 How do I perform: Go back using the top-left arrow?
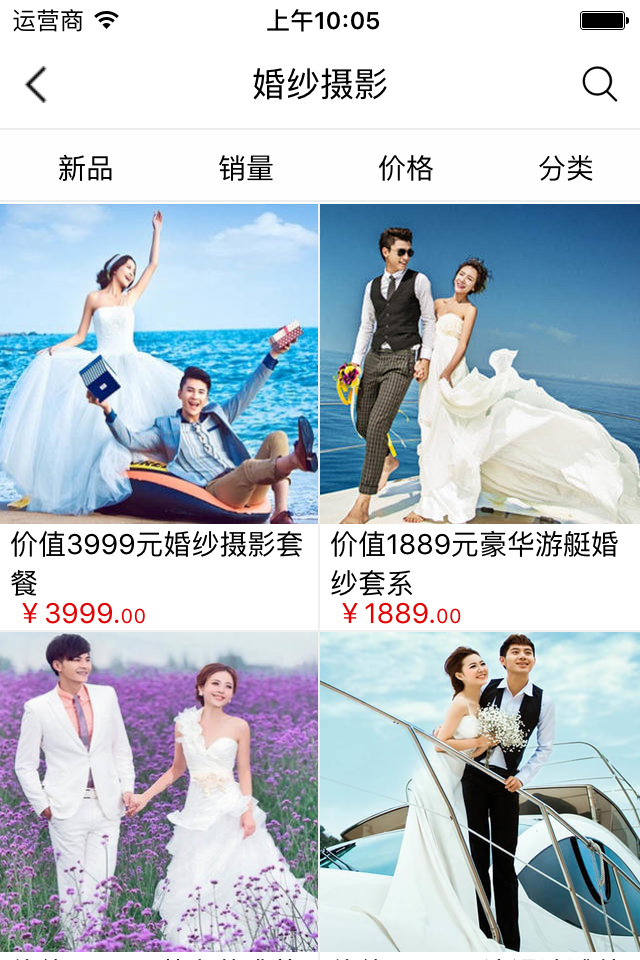point(36,85)
